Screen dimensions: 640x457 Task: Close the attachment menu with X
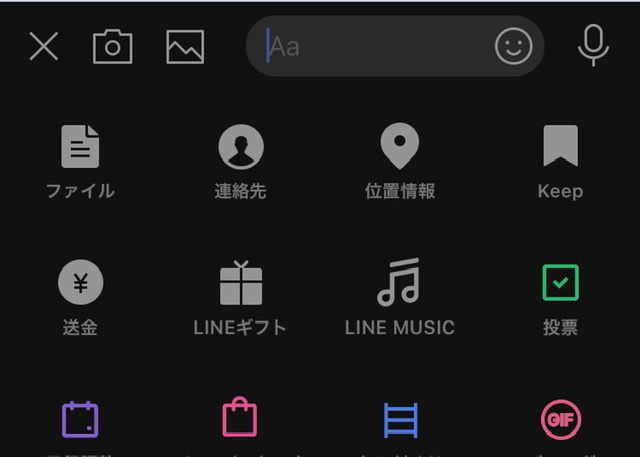[x=44, y=46]
